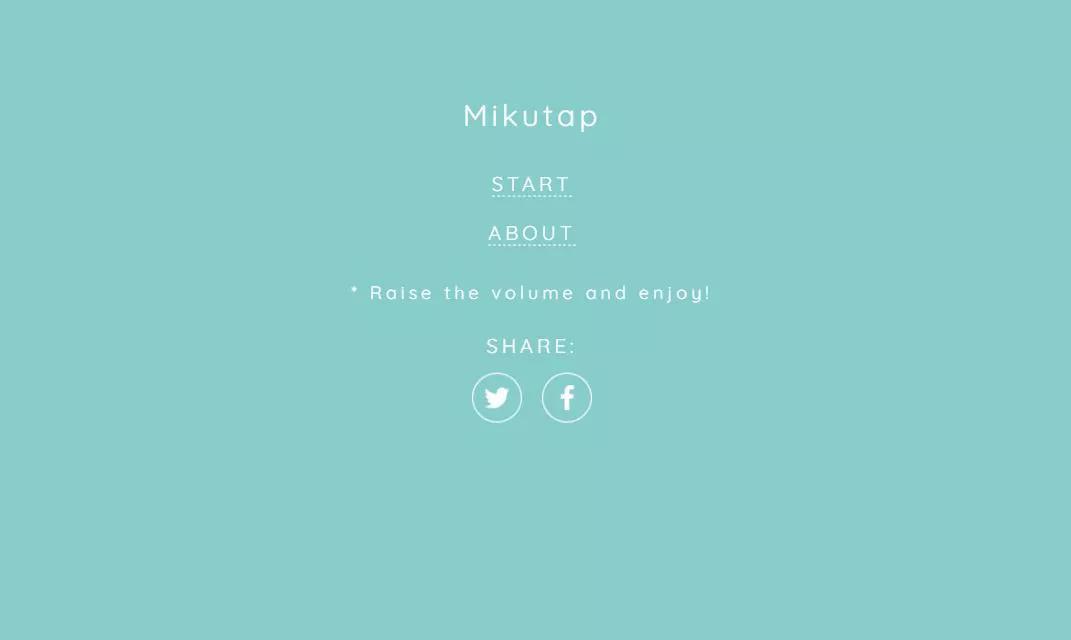Screen dimensions: 1071x640
Task: Share Mikutap on Twitter
Action: [497, 398]
